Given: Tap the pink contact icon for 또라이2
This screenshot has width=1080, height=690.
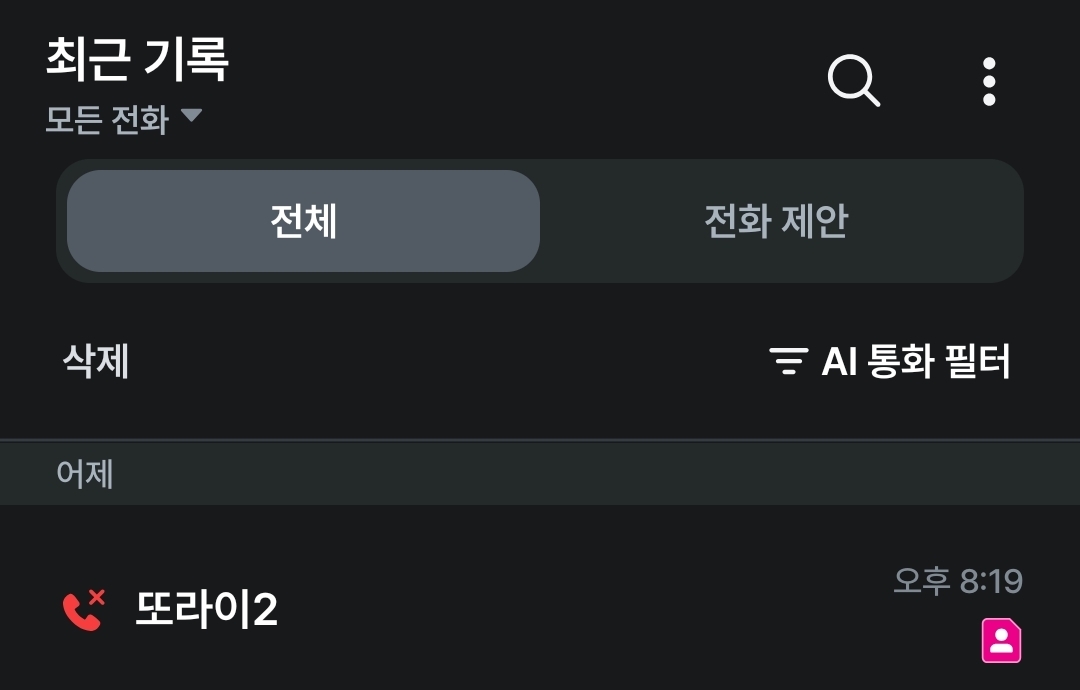Looking at the screenshot, I should click(x=1001, y=641).
